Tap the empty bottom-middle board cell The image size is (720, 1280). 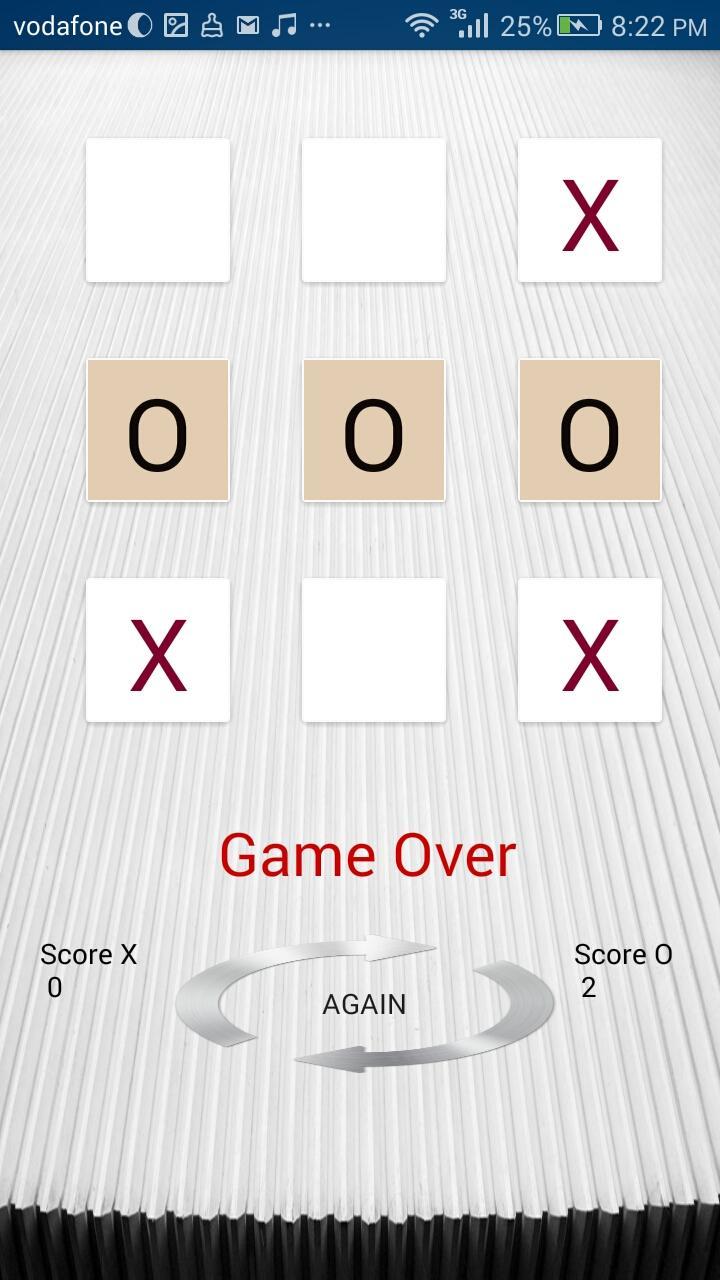pyautogui.click(x=374, y=650)
